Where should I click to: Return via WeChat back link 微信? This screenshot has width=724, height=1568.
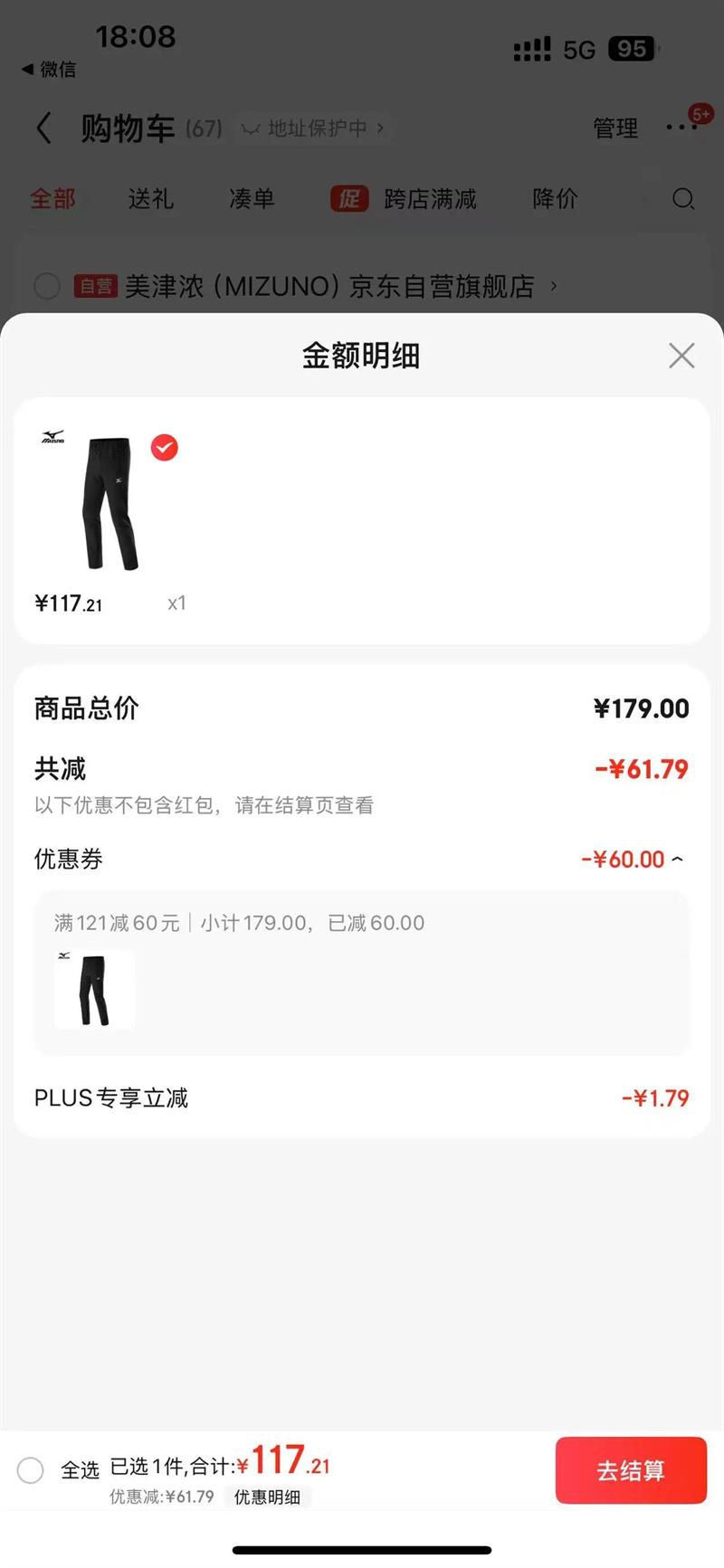[49, 70]
